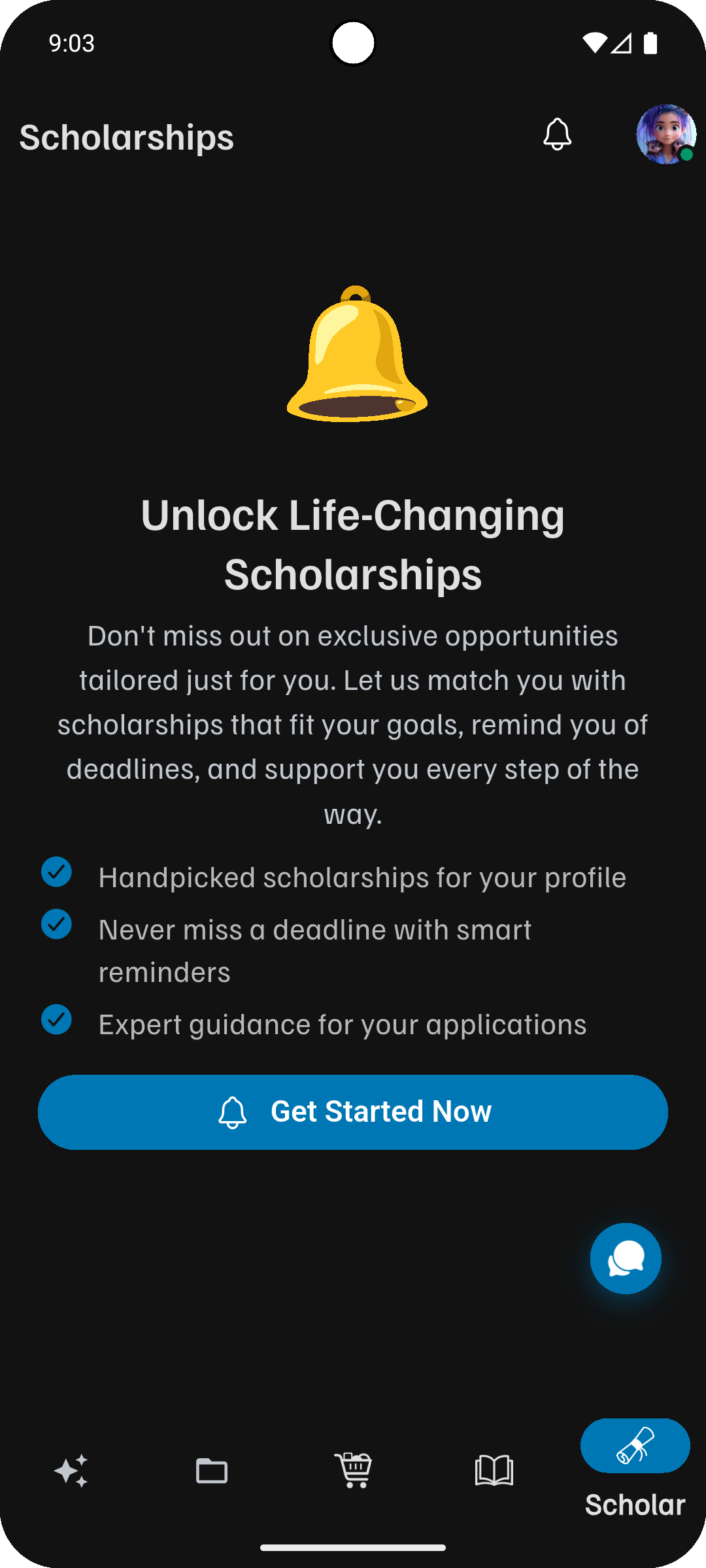This screenshot has height=1568, width=706.
Task: Toggle the Handpicked scholarships checkmark
Action: [56, 872]
